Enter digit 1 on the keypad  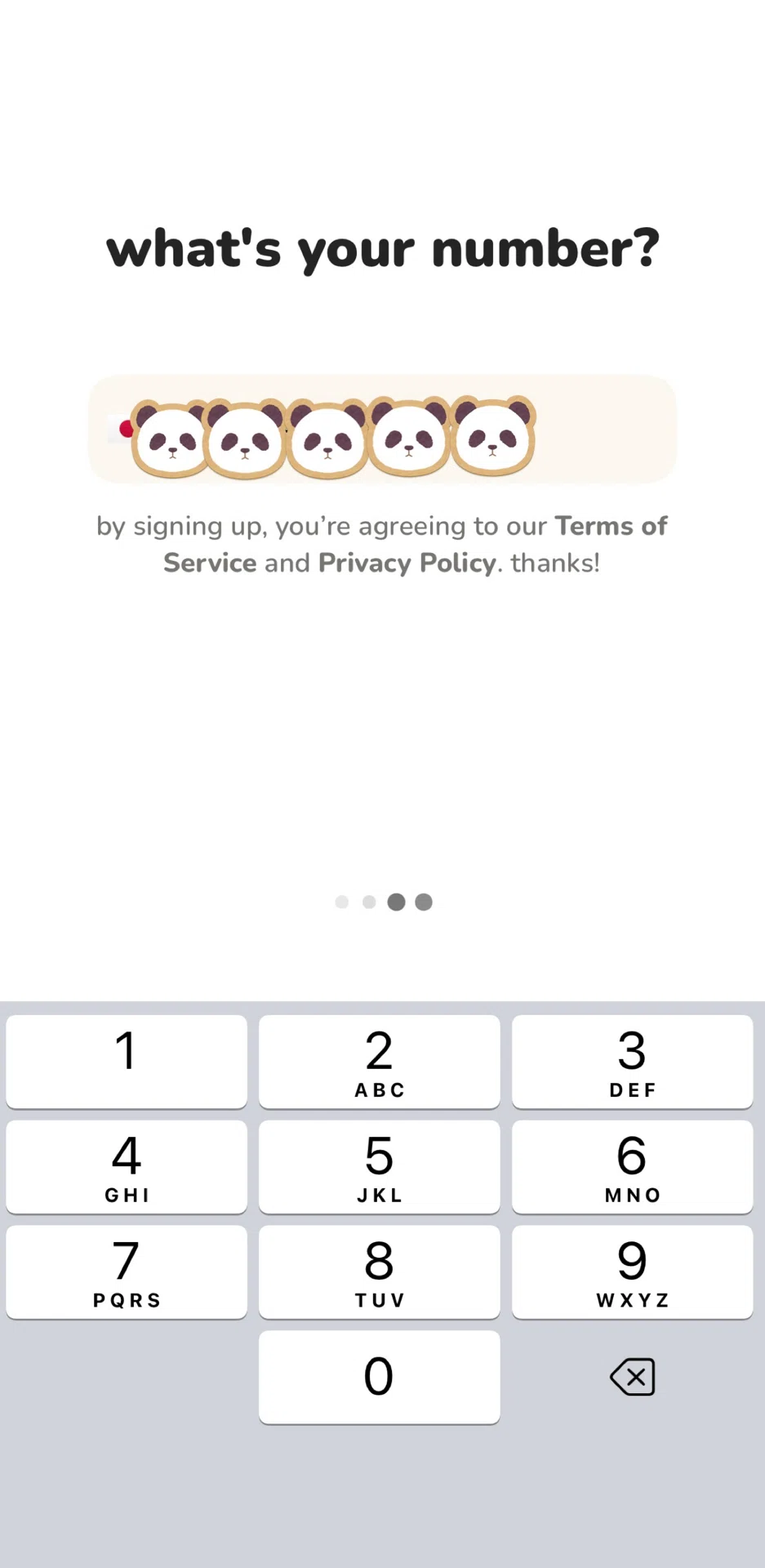pos(127,1062)
